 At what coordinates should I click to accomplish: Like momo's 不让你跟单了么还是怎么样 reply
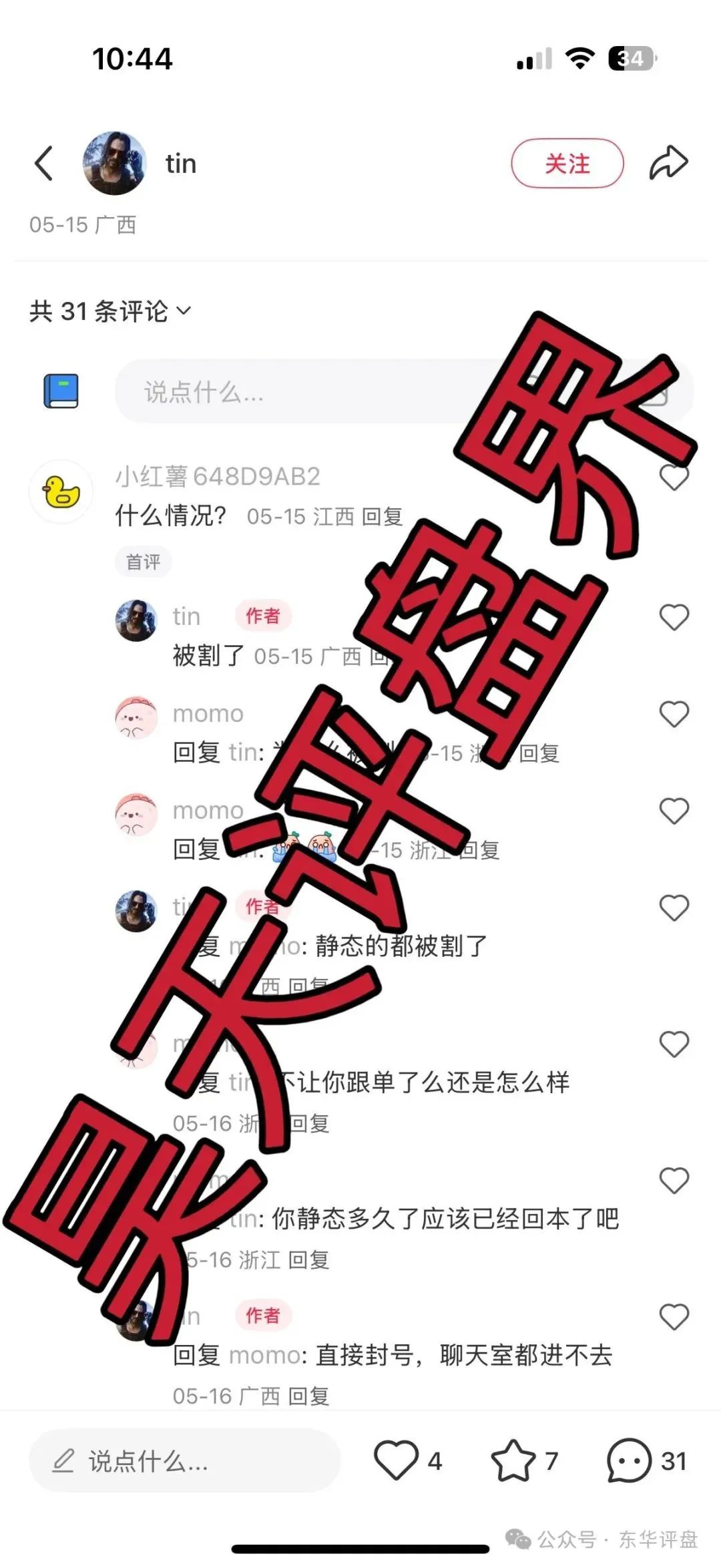click(674, 1044)
